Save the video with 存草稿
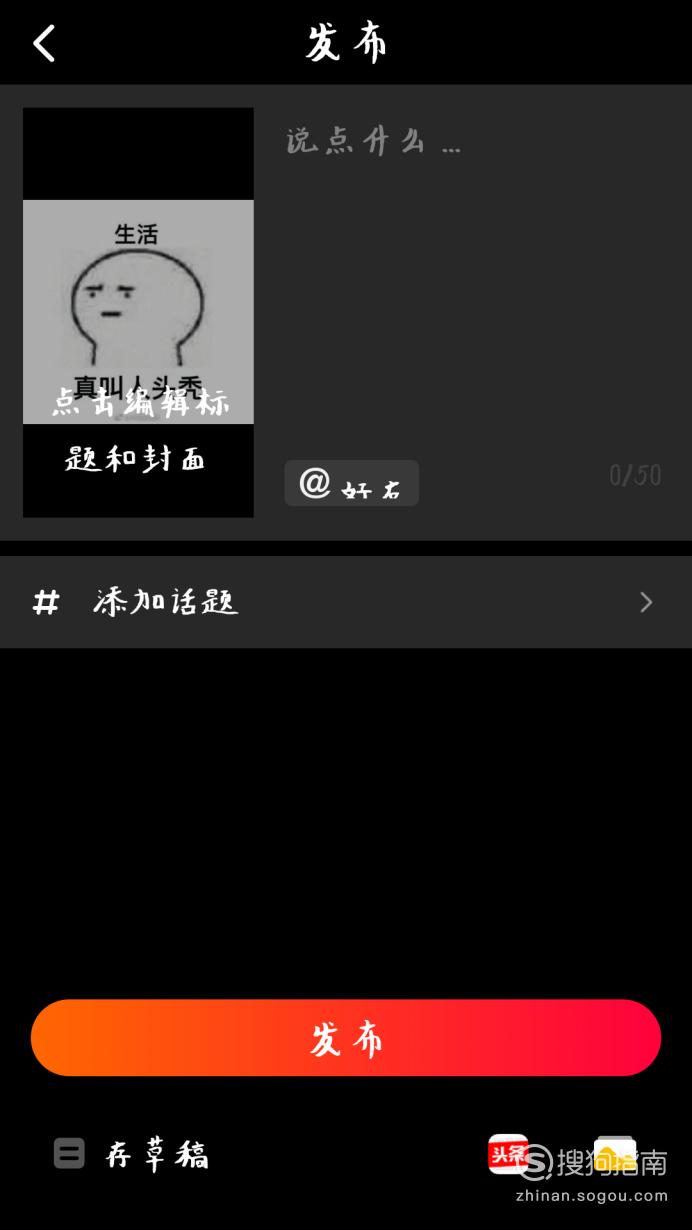This screenshot has width=692, height=1230. point(131,1155)
